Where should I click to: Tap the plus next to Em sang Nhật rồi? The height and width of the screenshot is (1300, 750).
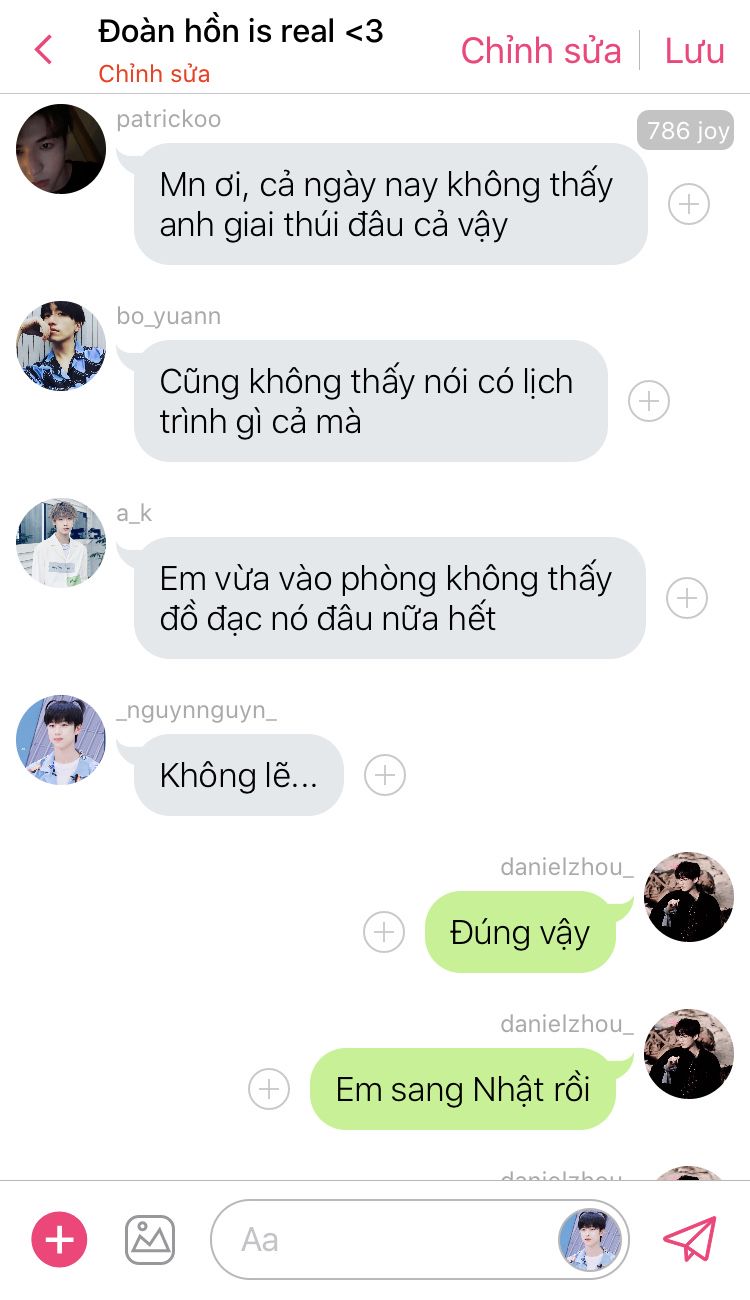point(268,1089)
